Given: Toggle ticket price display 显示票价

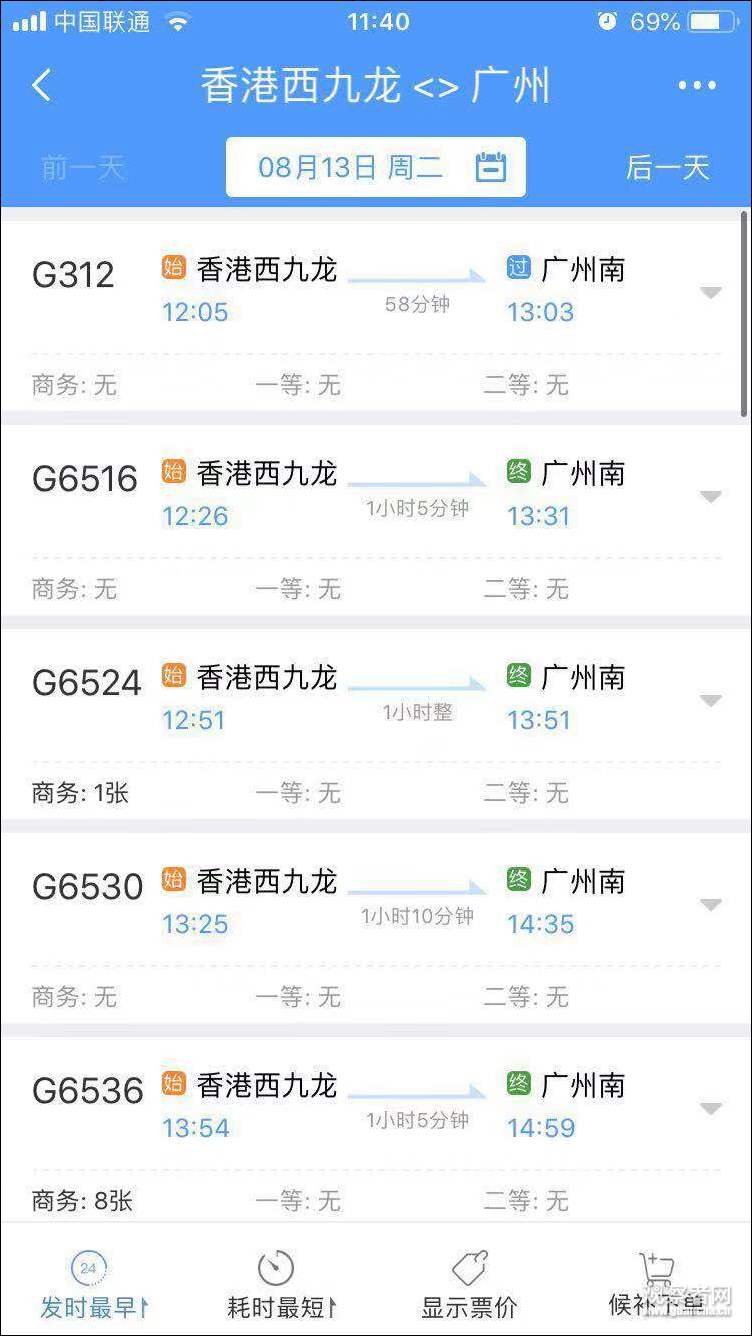Looking at the screenshot, I should tap(466, 1285).
